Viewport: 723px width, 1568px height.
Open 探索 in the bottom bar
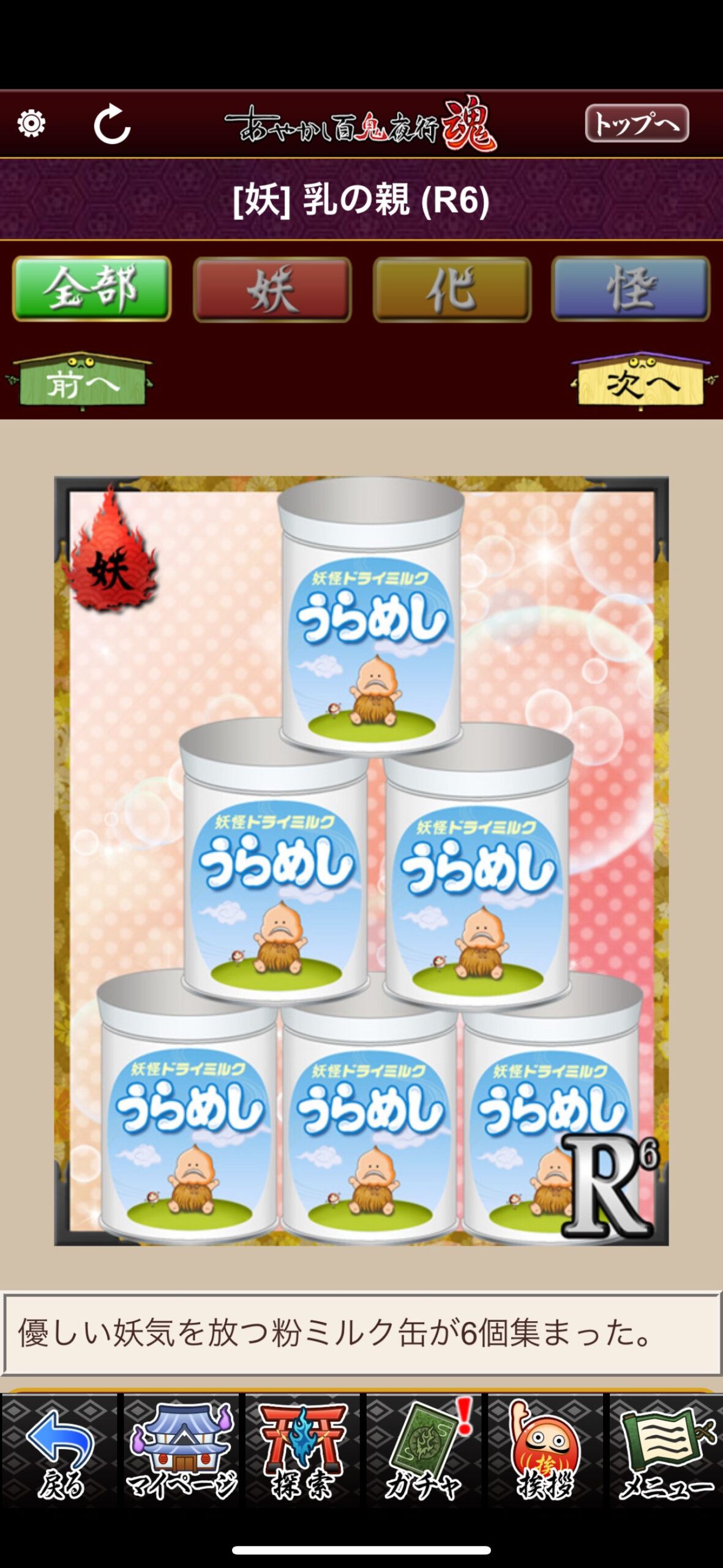pos(302,1450)
